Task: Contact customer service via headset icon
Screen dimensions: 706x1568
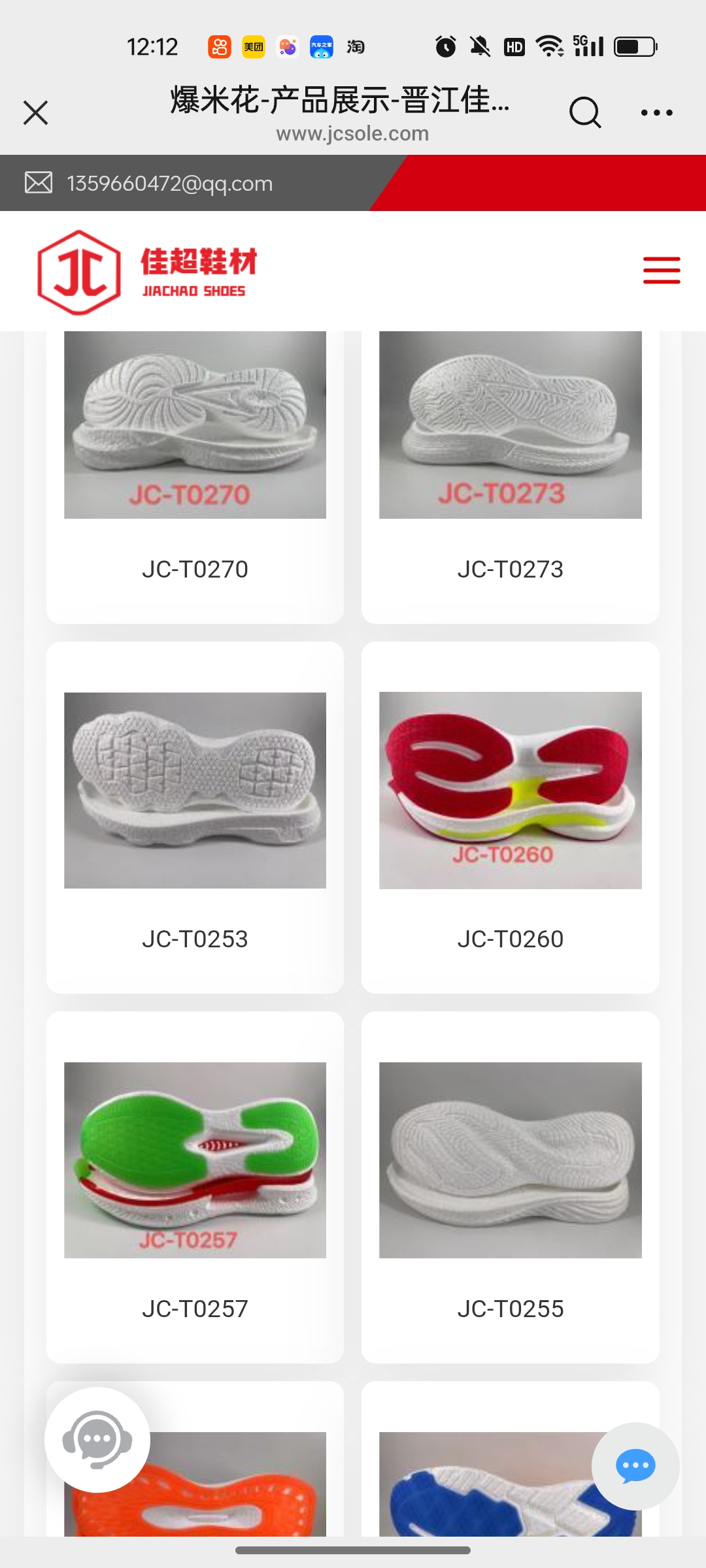Action: click(97, 1439)
